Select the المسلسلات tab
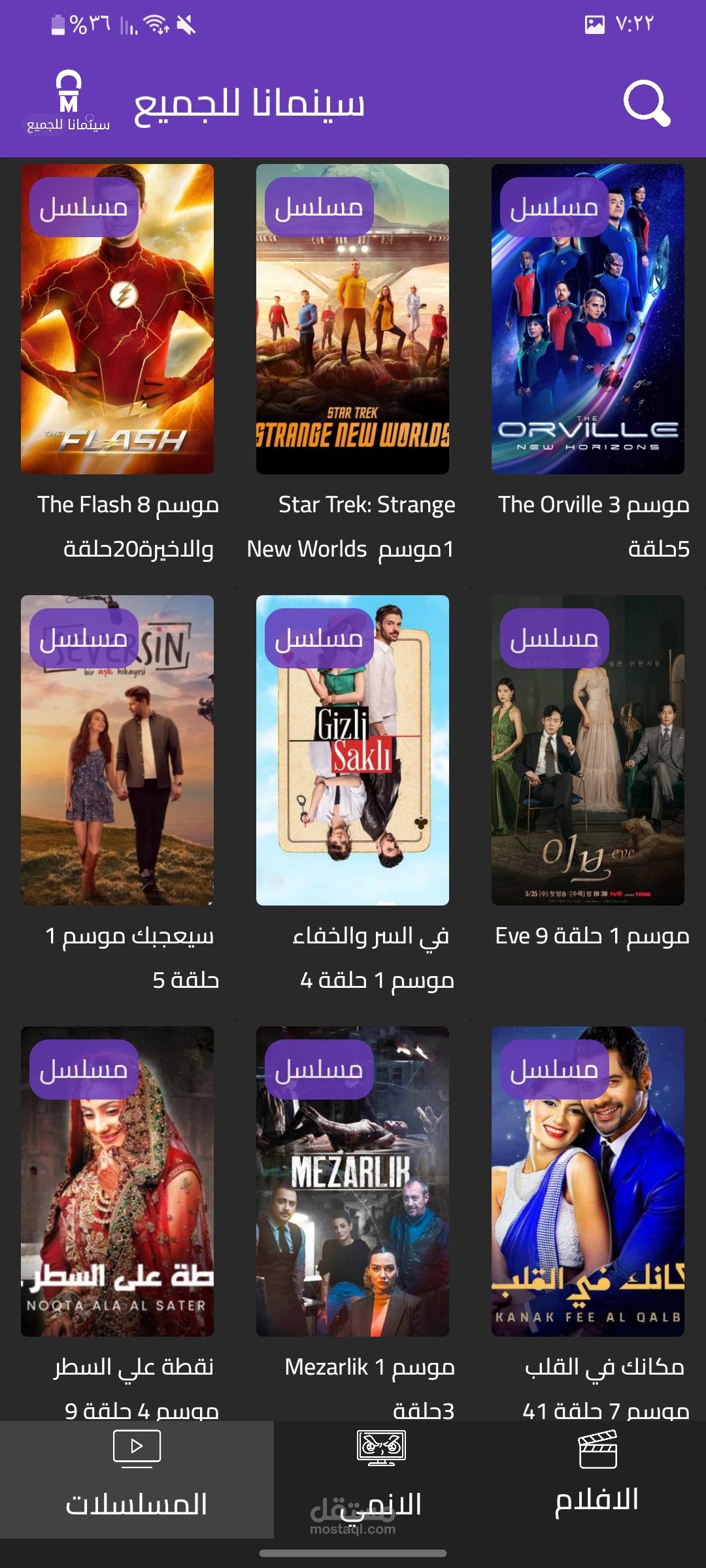 pos(137,1478)
